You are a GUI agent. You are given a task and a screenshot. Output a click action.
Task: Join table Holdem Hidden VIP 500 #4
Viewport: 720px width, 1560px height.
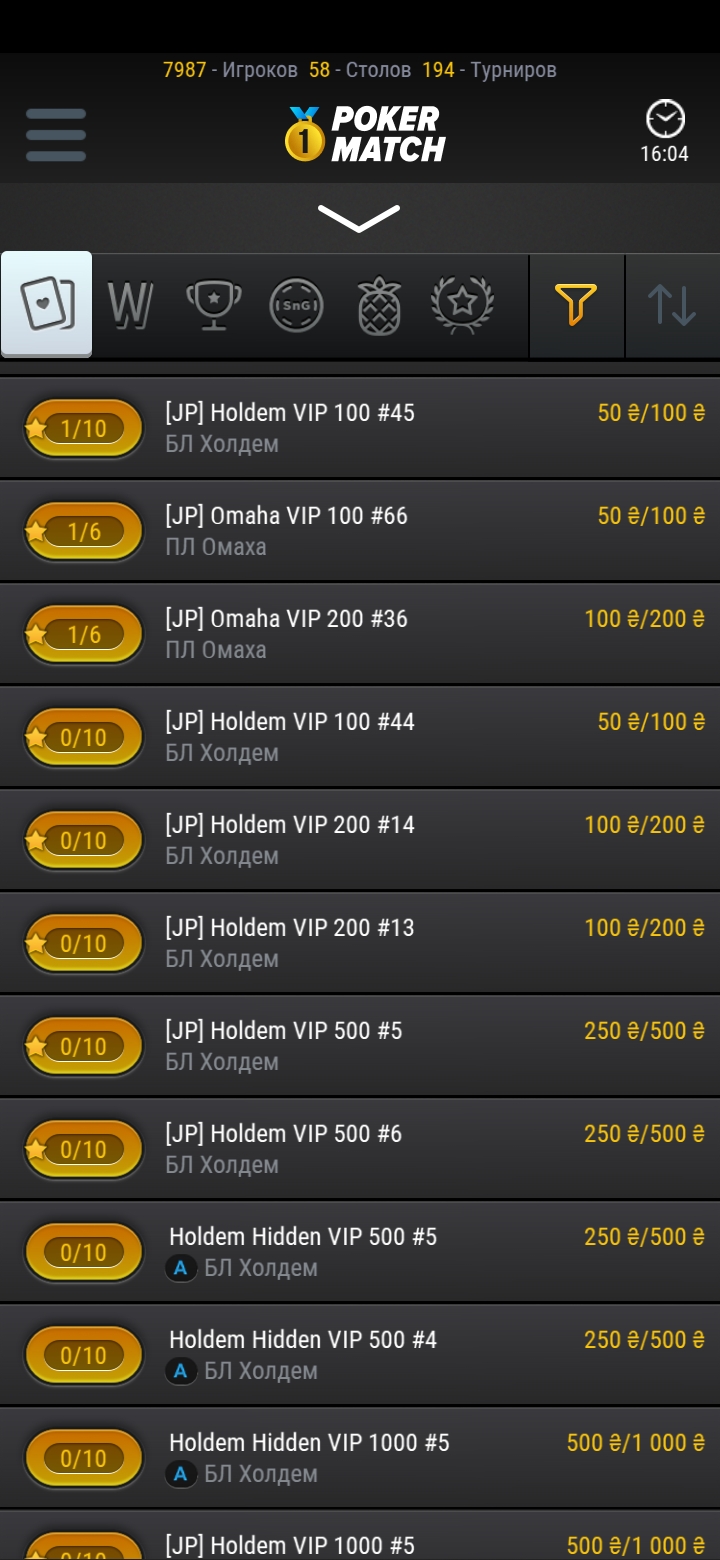360,1355
